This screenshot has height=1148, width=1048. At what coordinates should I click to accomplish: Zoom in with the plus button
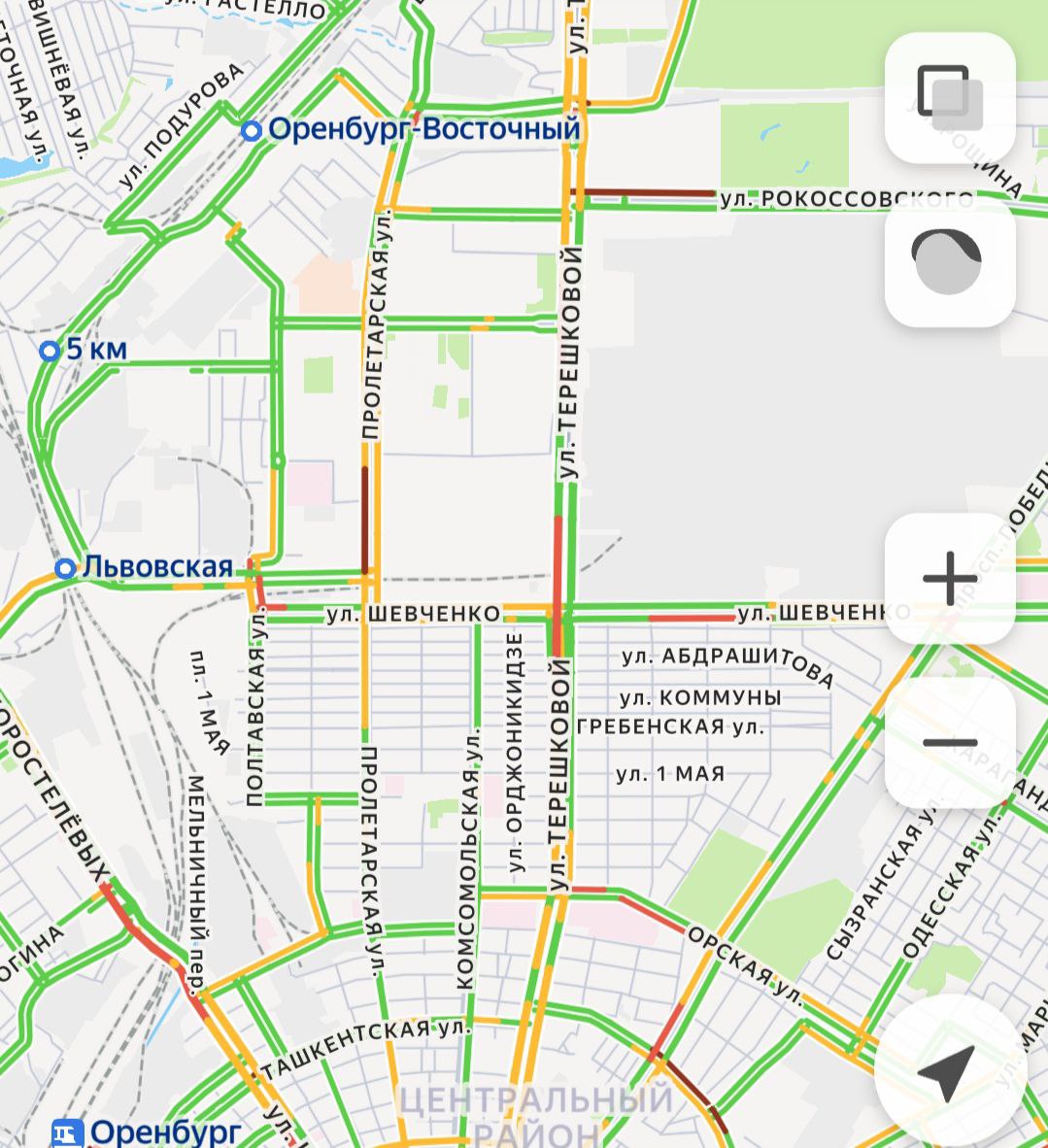pos(949,579)
